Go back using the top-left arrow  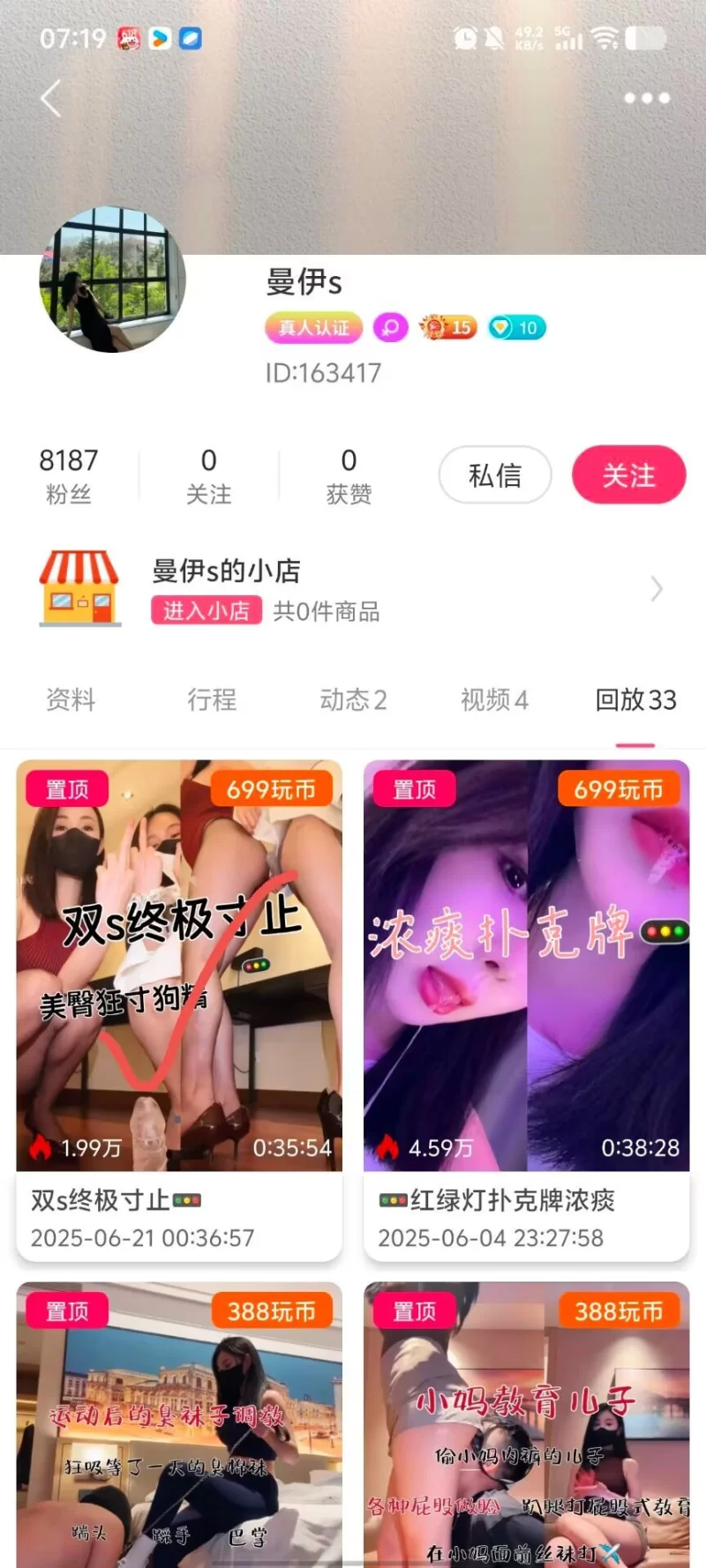click(x=51, y=98)
